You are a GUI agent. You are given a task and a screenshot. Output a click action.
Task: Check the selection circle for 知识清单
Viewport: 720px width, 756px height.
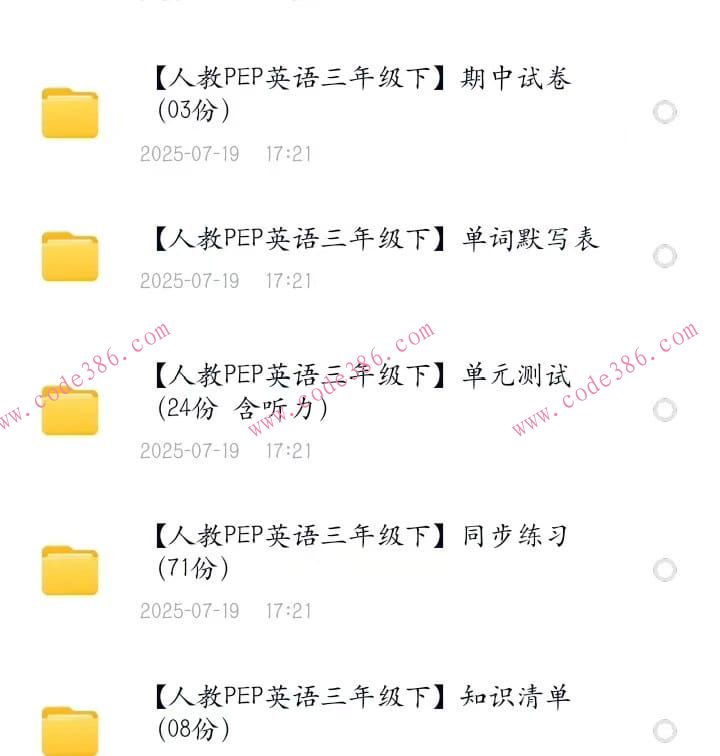coord(664,728)
